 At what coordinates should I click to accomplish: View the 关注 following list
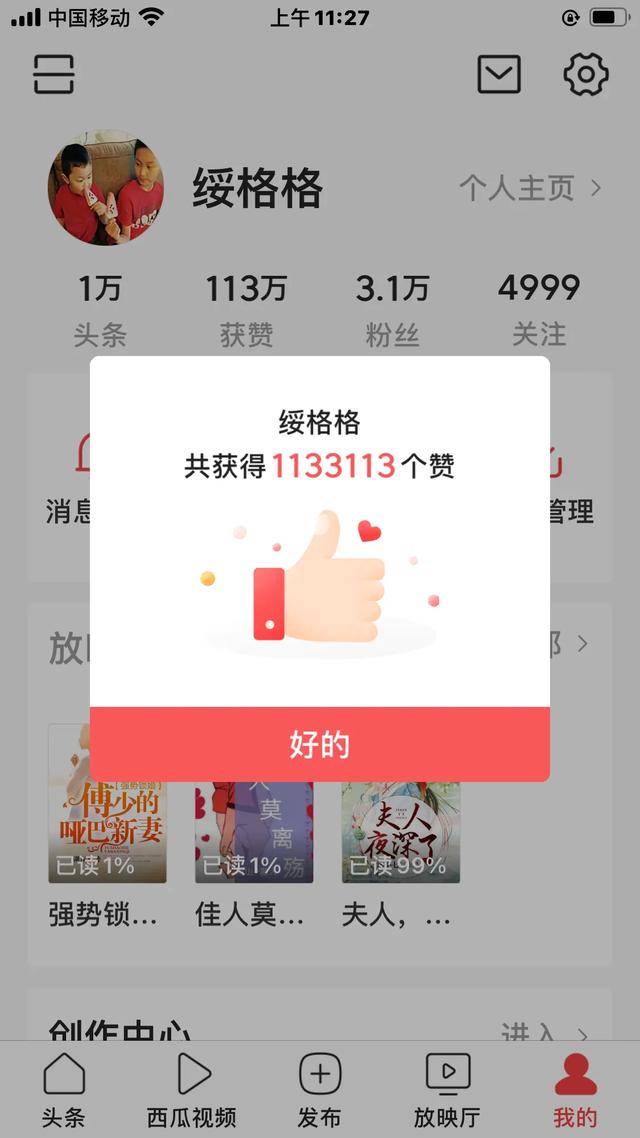[539, 308]
